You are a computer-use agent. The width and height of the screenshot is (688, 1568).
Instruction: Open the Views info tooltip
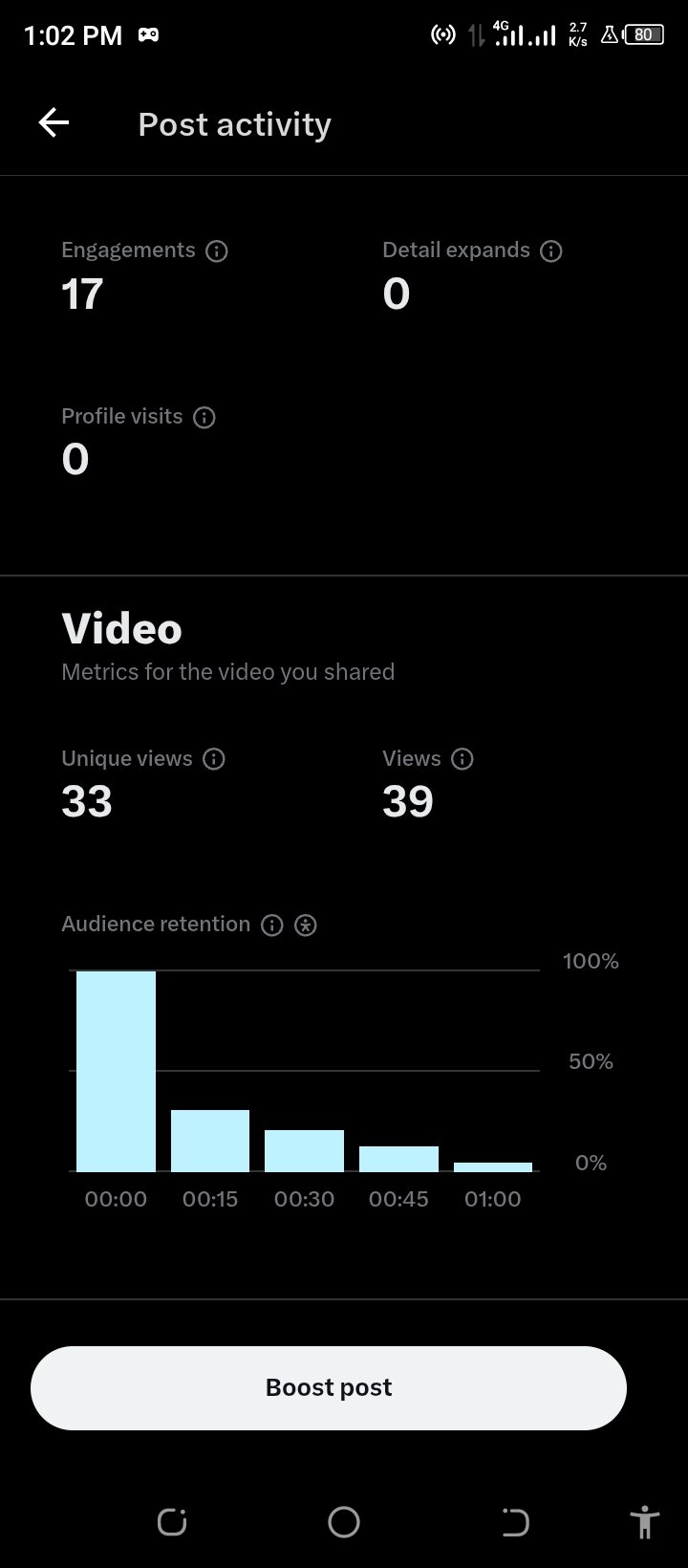point(462,759)
